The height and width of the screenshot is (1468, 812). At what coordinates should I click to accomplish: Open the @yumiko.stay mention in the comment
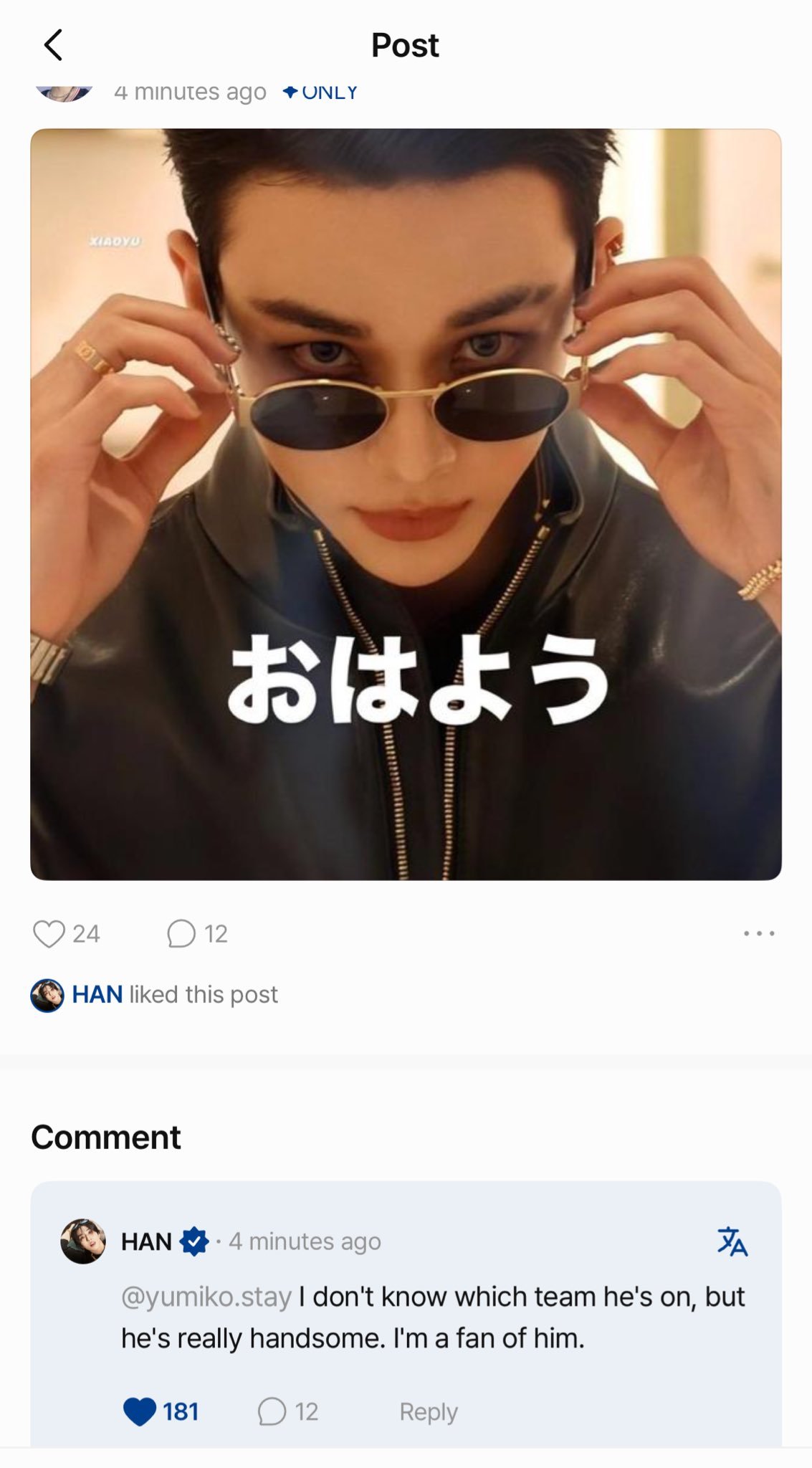(x=206, y=1297)
